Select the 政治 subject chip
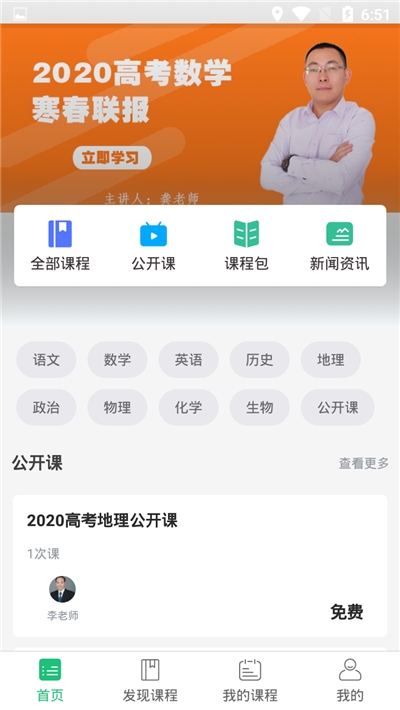The width and height of the screenshot is (400, 710). (x=46, y=407)
